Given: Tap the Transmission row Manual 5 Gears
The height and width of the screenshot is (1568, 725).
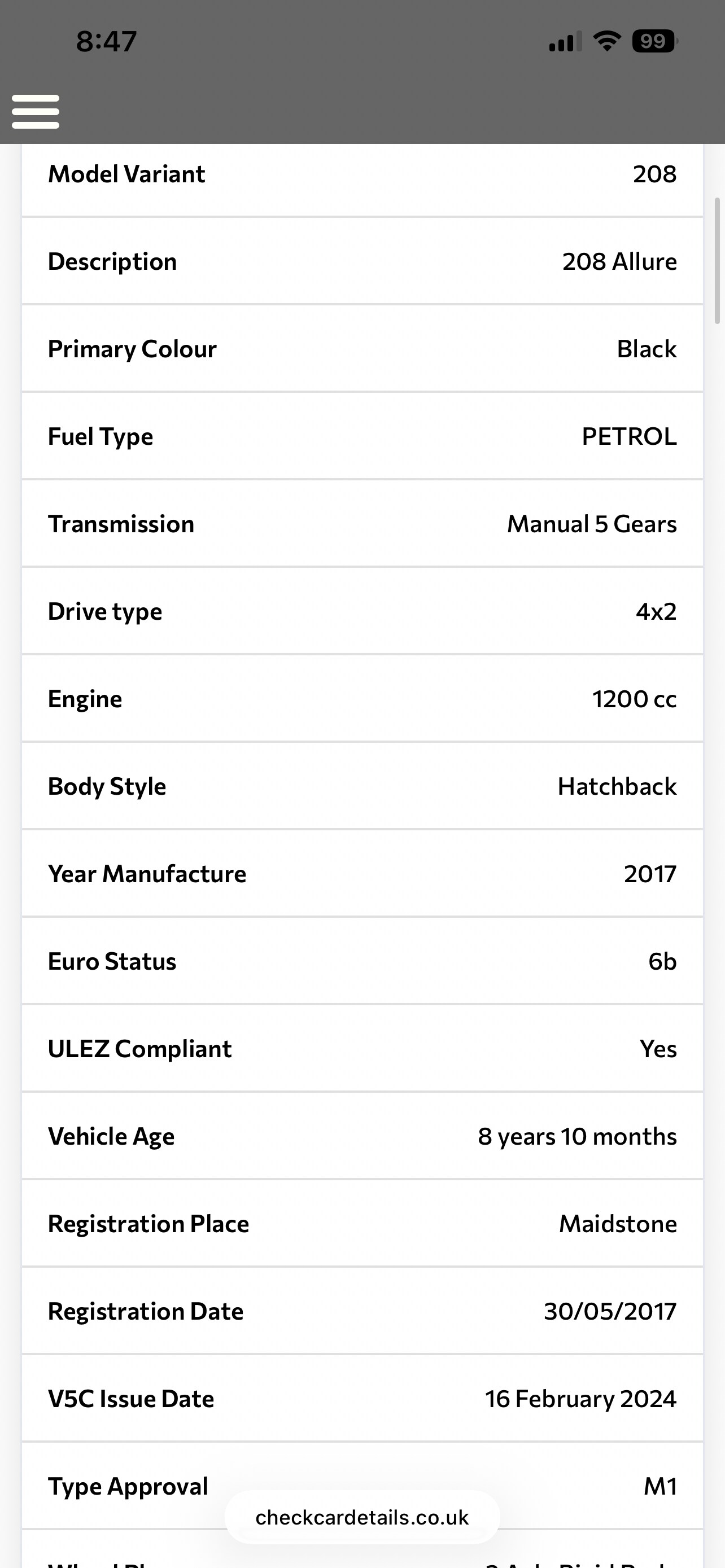Looking at the screenshot, I should [x=361, y=523].
